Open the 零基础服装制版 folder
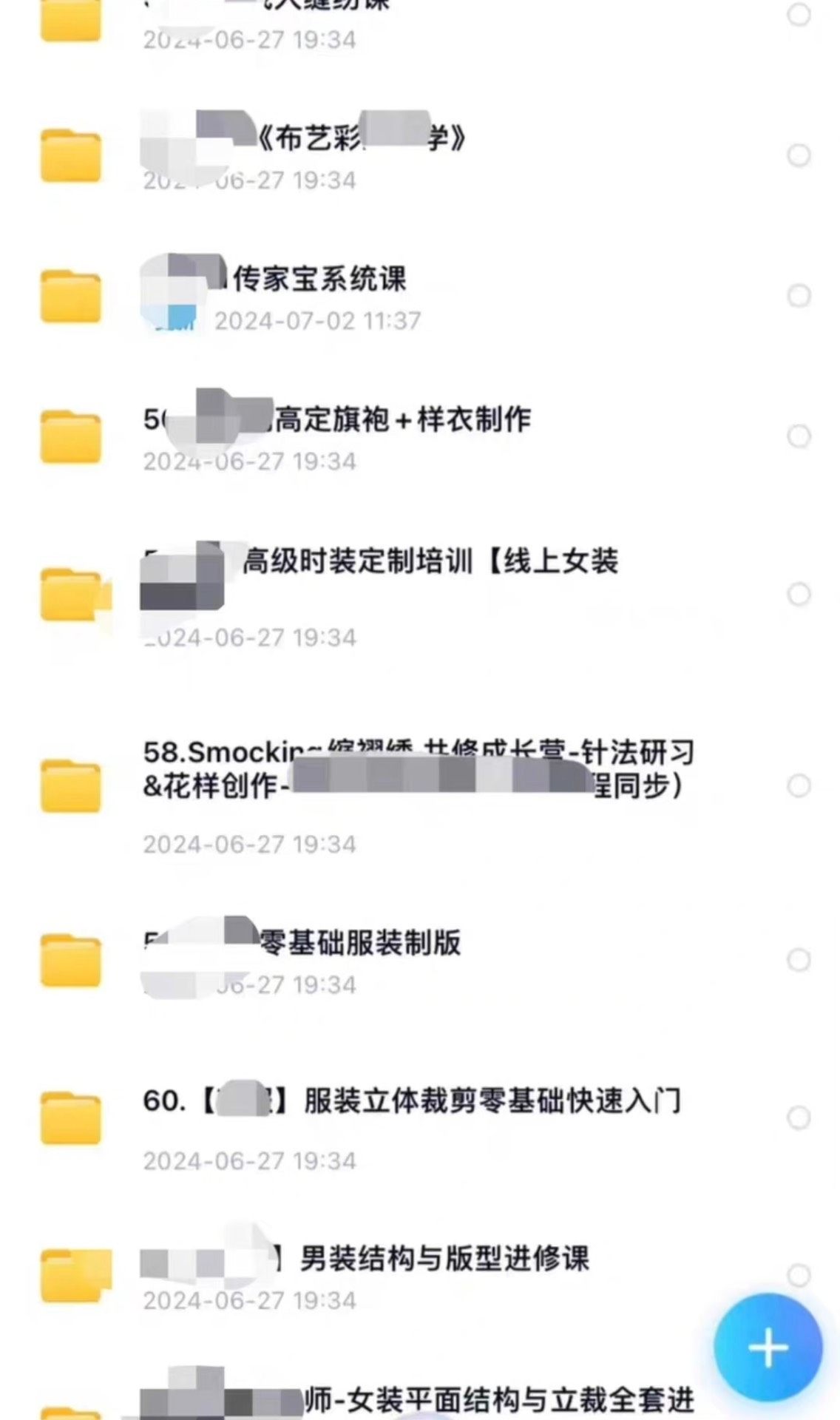The image size is (840, 1420). (359, 943)
